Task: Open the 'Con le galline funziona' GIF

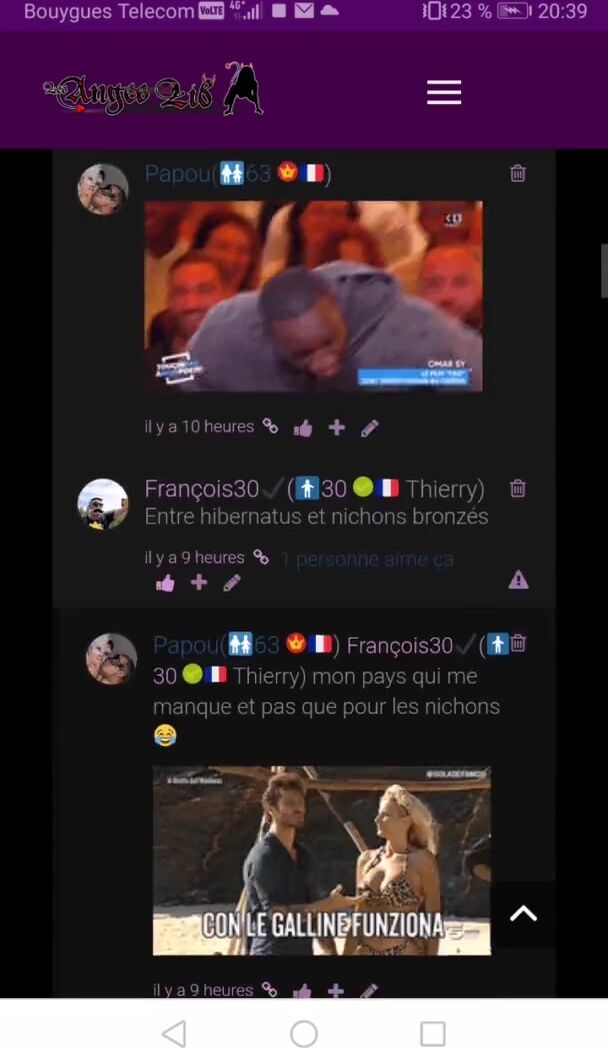Action: [321, 860]
